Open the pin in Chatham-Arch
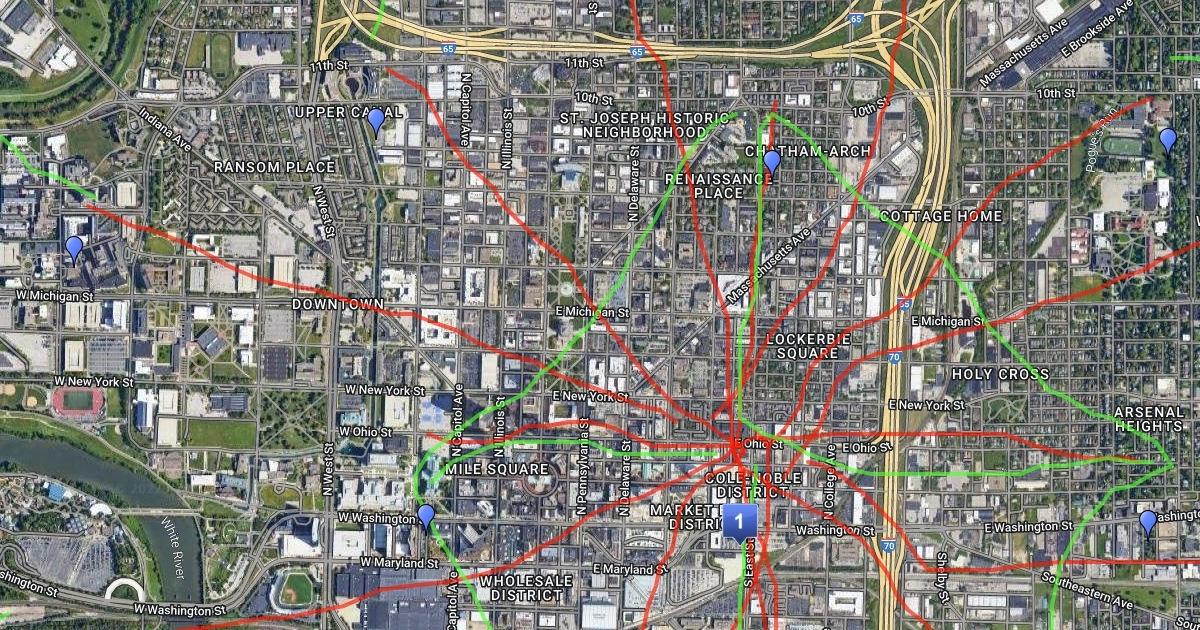 771,162
